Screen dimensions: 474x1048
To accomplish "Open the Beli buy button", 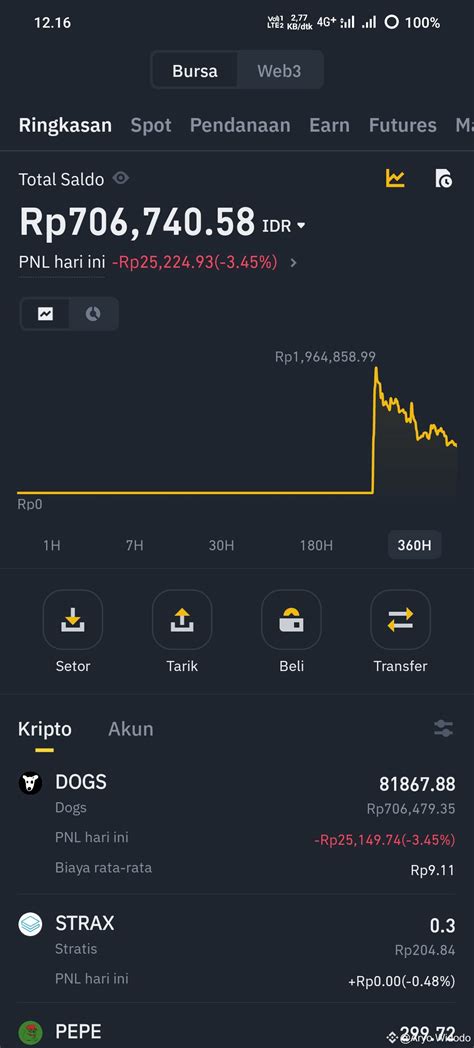I will tap(291, 632).
